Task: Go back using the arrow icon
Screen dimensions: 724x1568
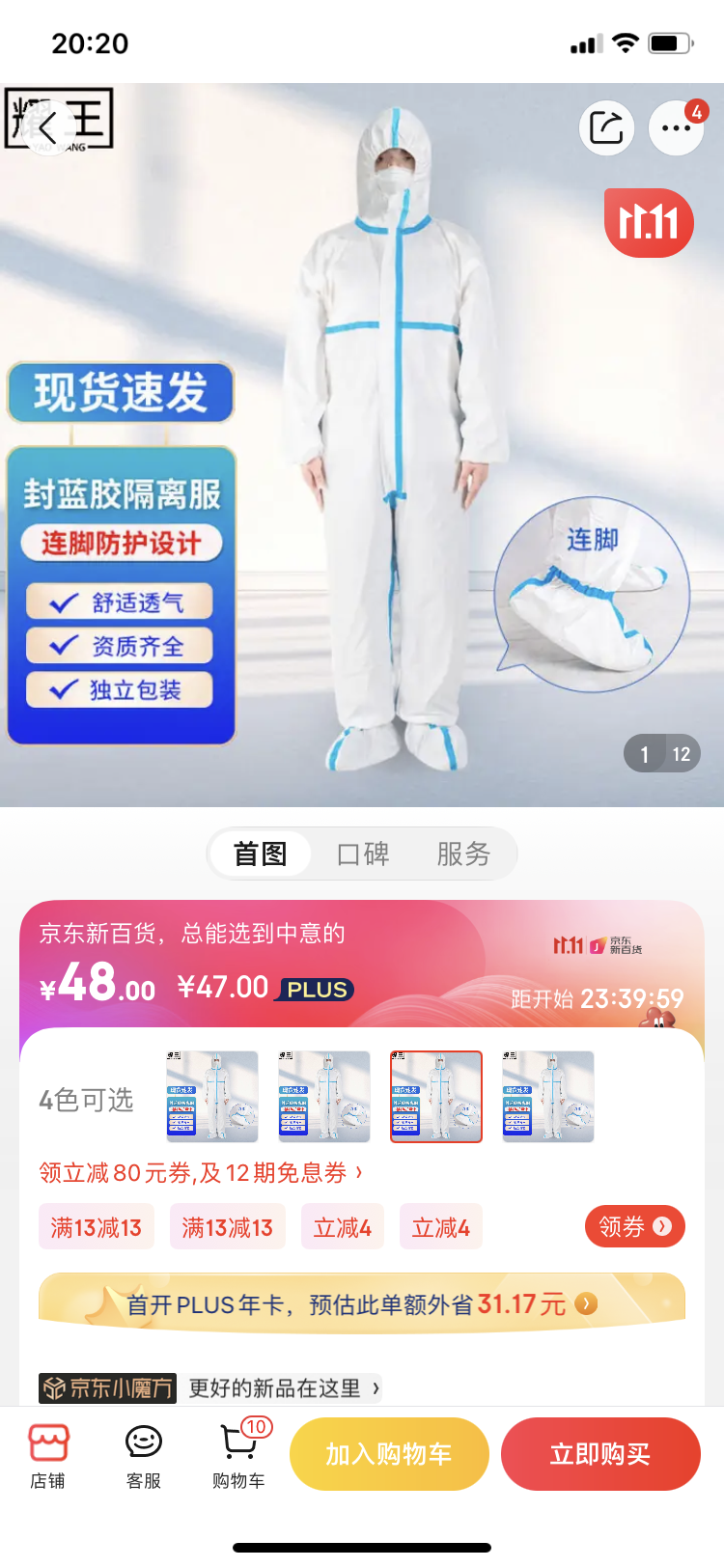Action: [48, 126]
